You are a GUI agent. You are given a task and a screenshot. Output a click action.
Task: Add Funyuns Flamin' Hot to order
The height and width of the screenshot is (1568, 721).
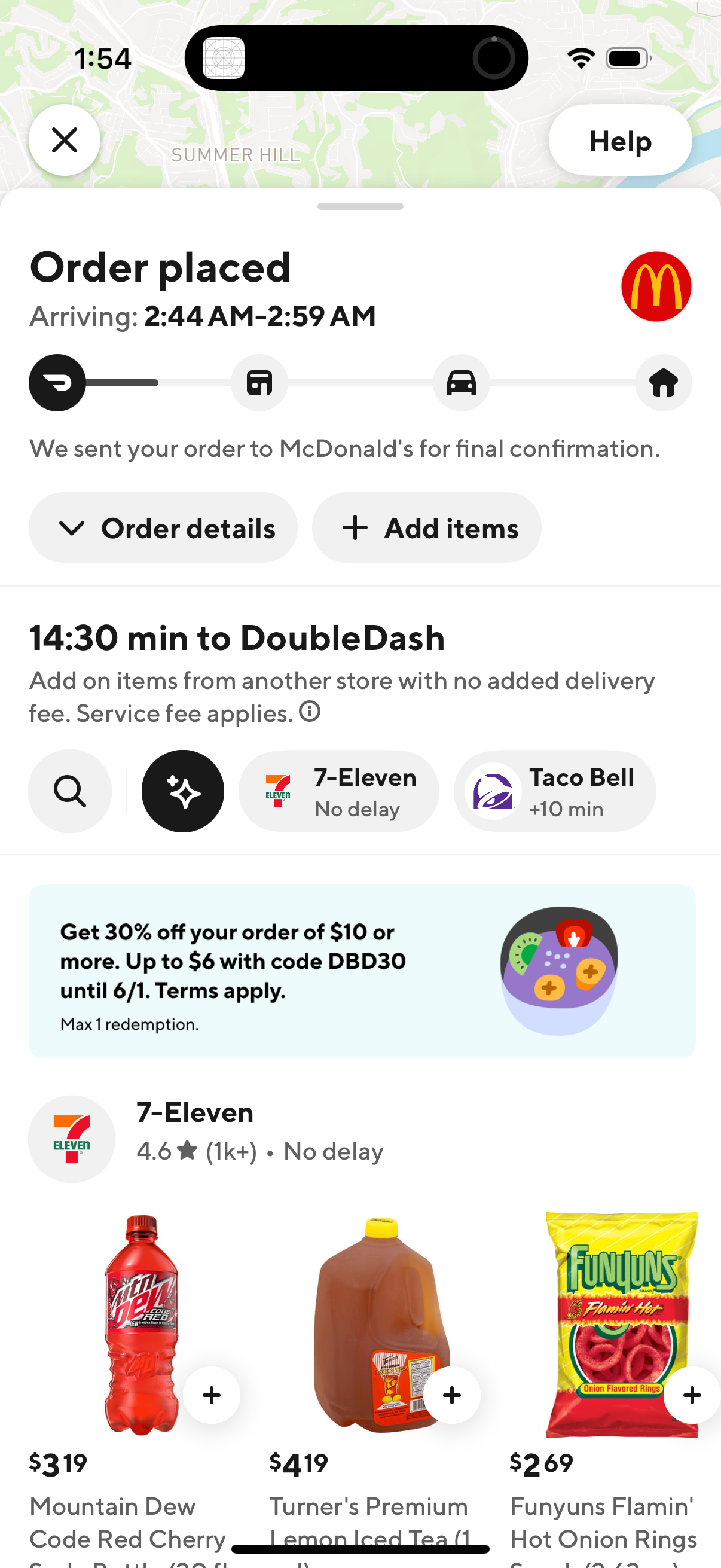pyautogui.click(x=692, y=1395)
